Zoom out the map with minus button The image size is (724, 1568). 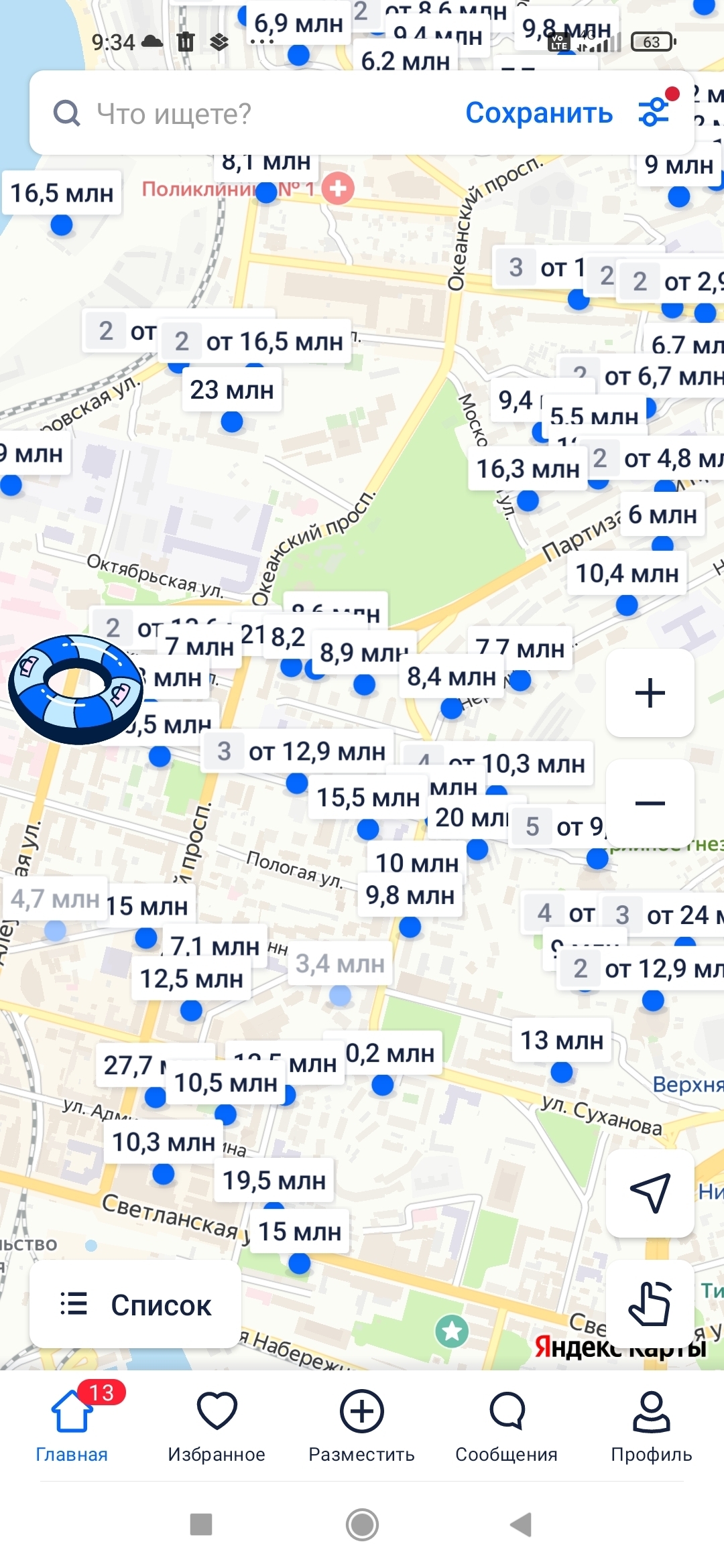point(650,803)
